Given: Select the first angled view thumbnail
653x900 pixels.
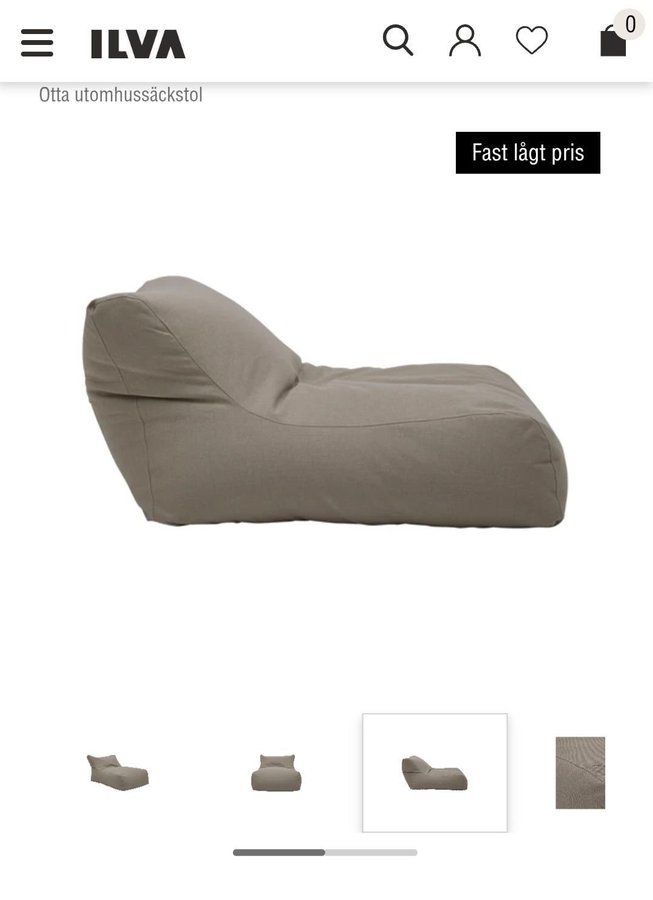Looking at the screenshot, I should pyautogui.click(x=117, y=772).
